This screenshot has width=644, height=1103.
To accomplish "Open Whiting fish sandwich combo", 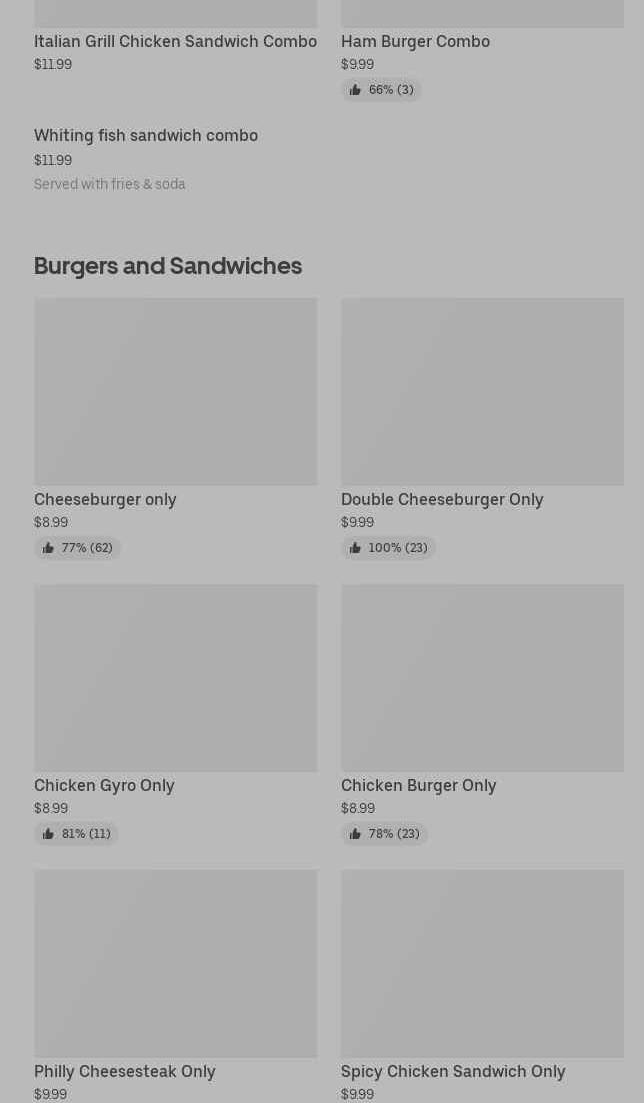I will point(146,135).
